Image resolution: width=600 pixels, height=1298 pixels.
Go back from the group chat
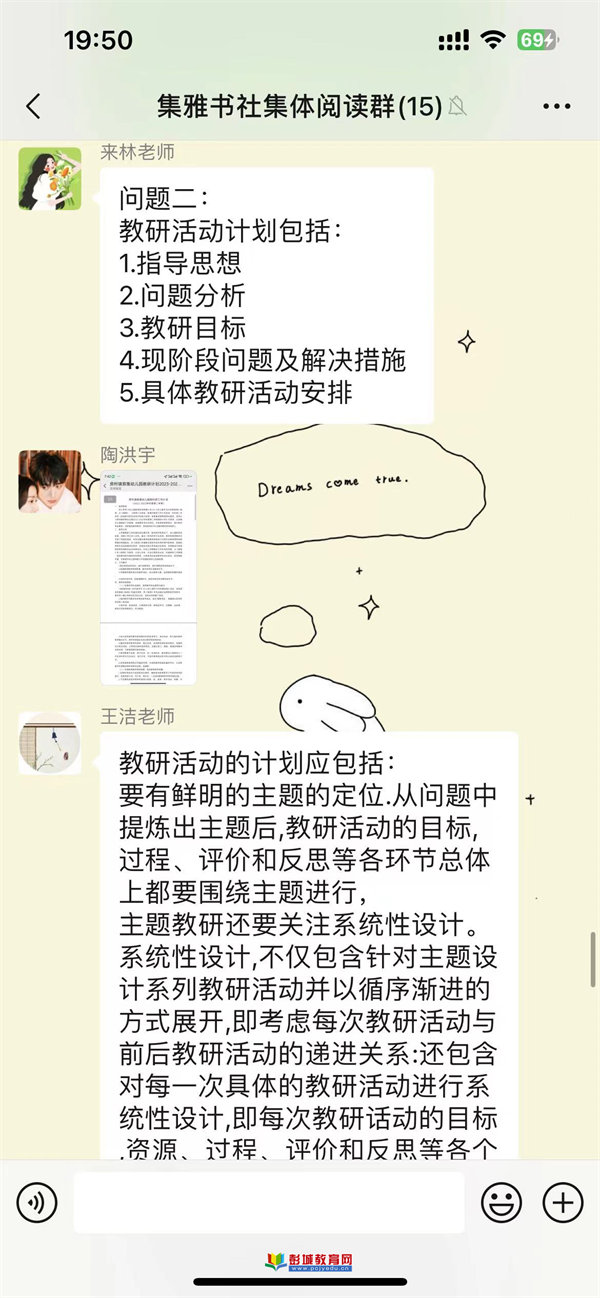(x=33, y=107)
